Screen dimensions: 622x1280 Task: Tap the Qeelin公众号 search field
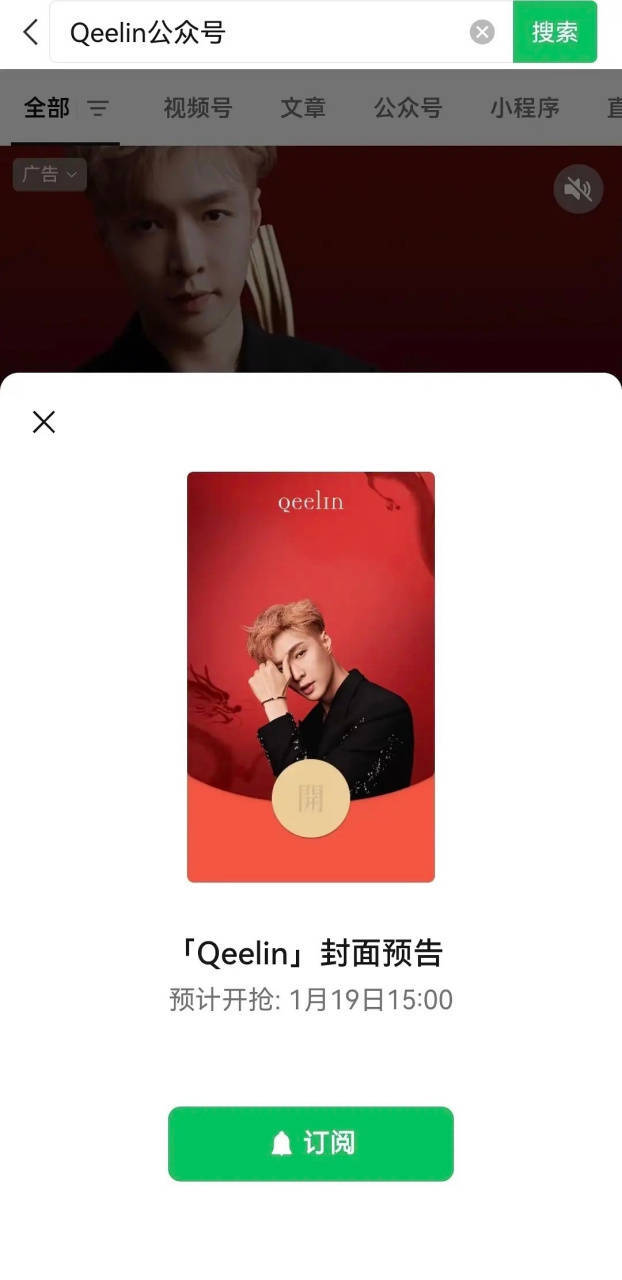coord(260,32)
